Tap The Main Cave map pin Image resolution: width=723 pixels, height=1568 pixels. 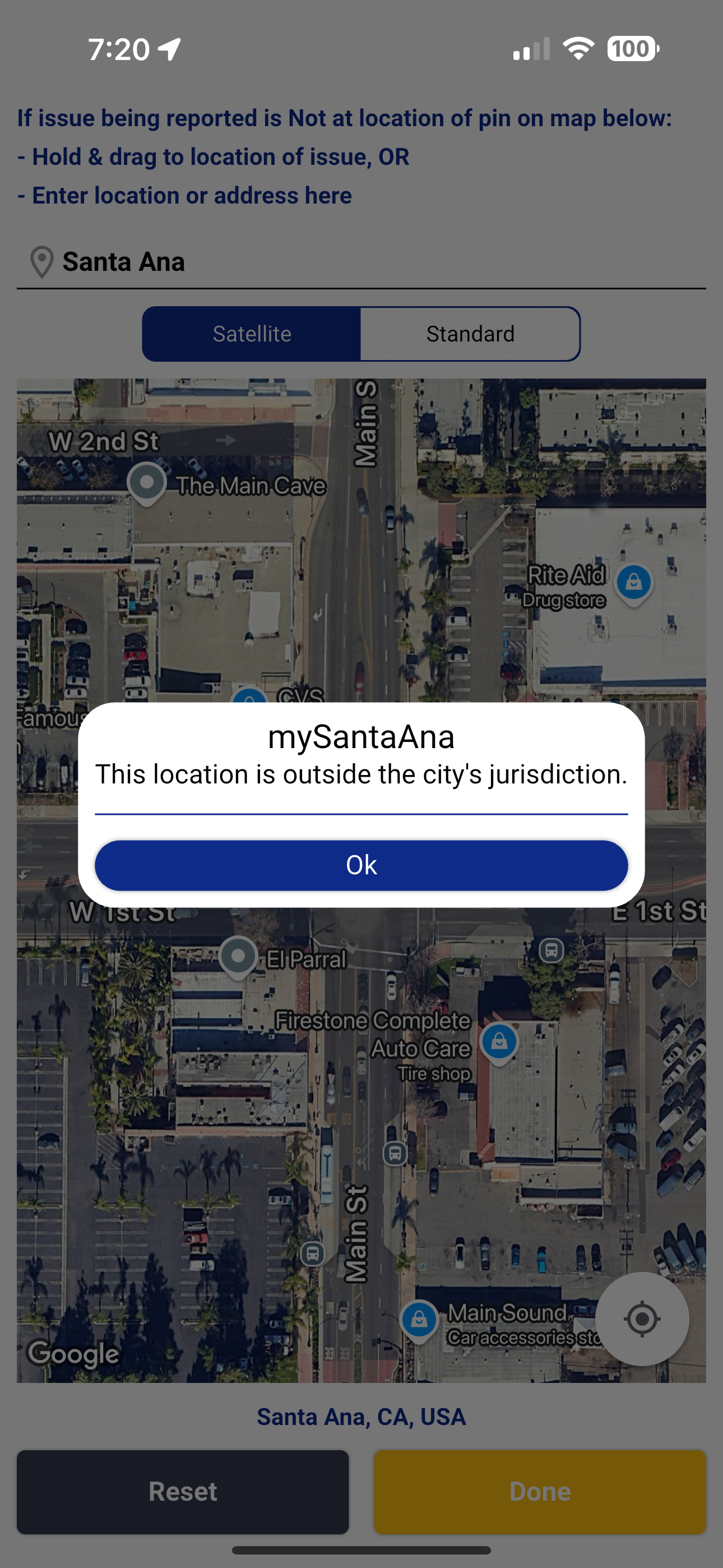click(147, 484)
